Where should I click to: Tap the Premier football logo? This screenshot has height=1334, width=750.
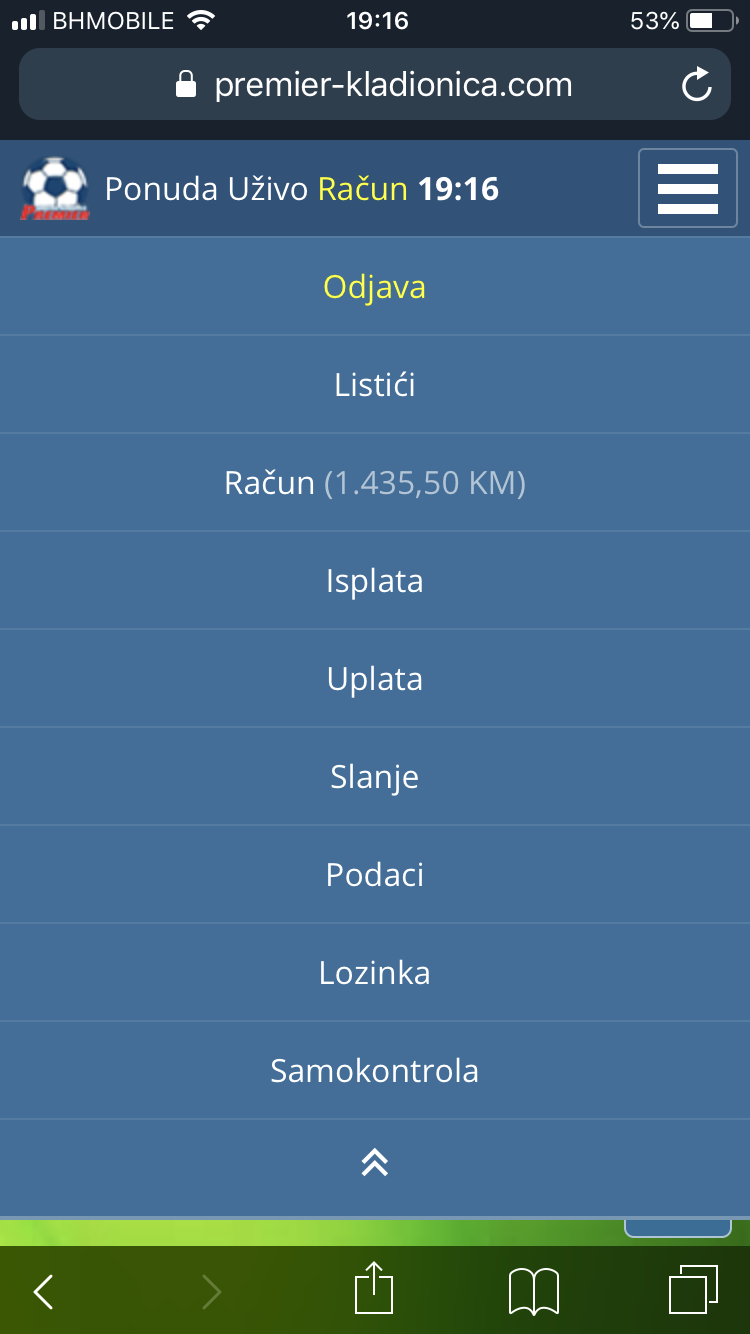pos(55,188)
